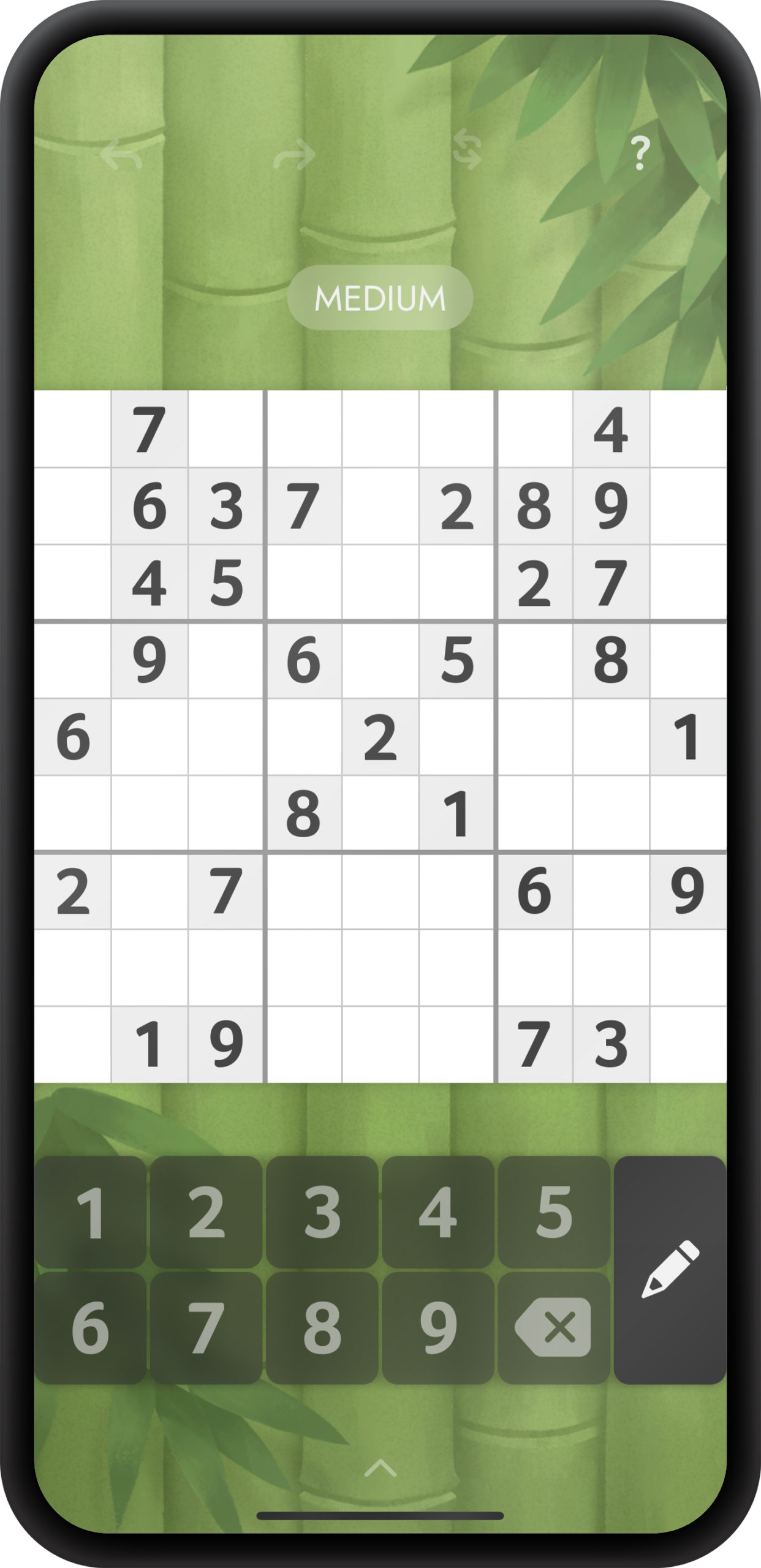
Task: Enter number 3 from the keypad
Action: 322,1212
